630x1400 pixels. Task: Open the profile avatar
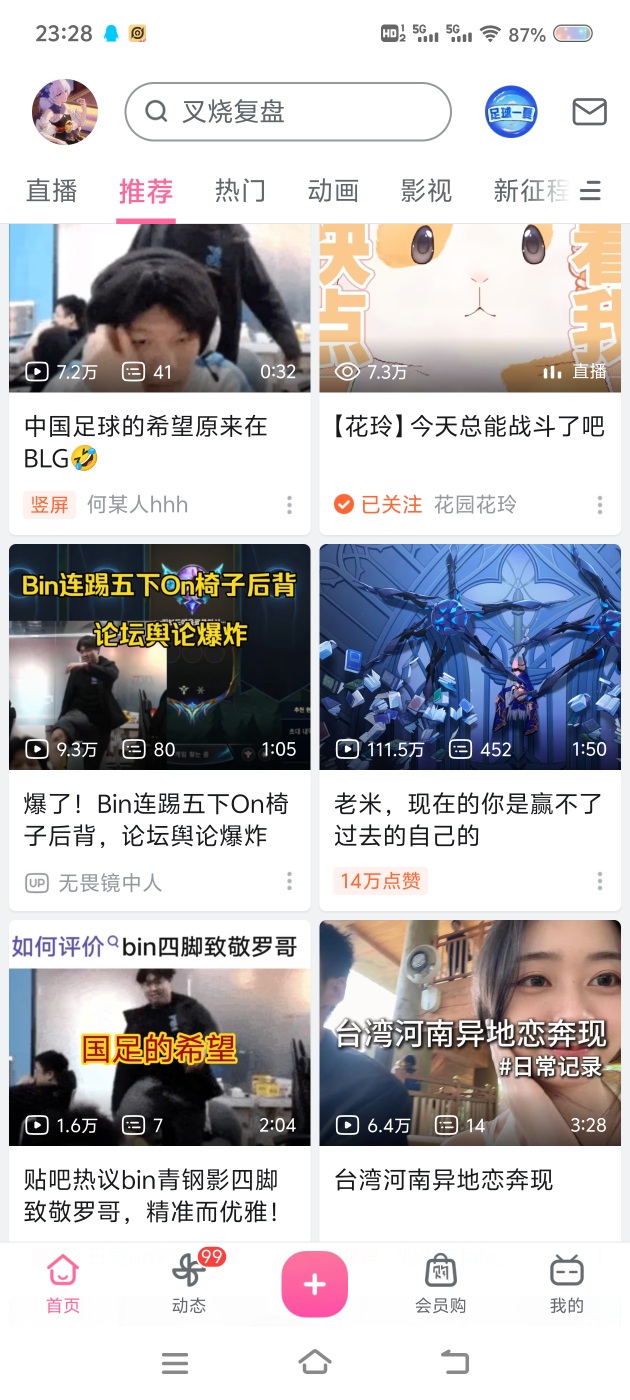[65, 112]
